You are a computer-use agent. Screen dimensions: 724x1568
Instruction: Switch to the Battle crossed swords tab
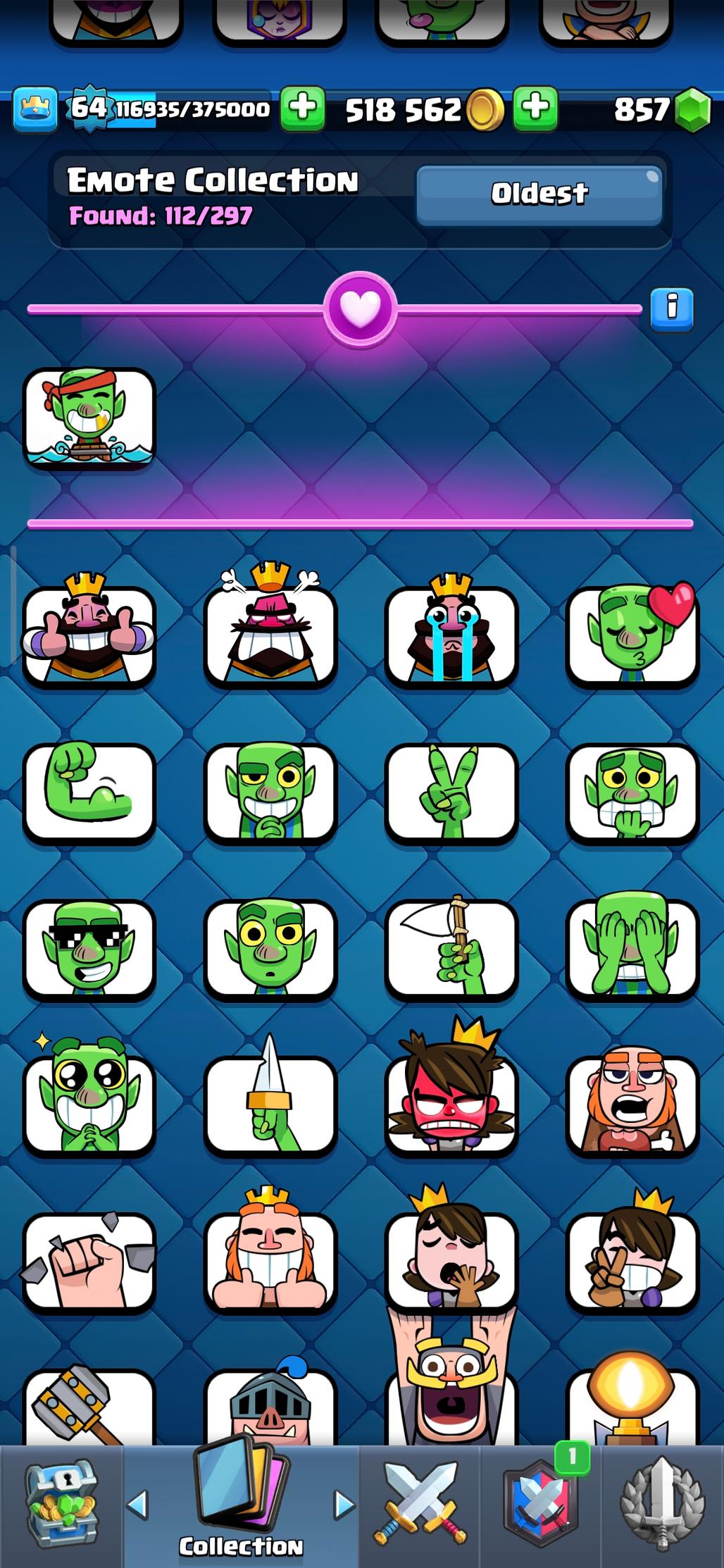[420, 1505]
